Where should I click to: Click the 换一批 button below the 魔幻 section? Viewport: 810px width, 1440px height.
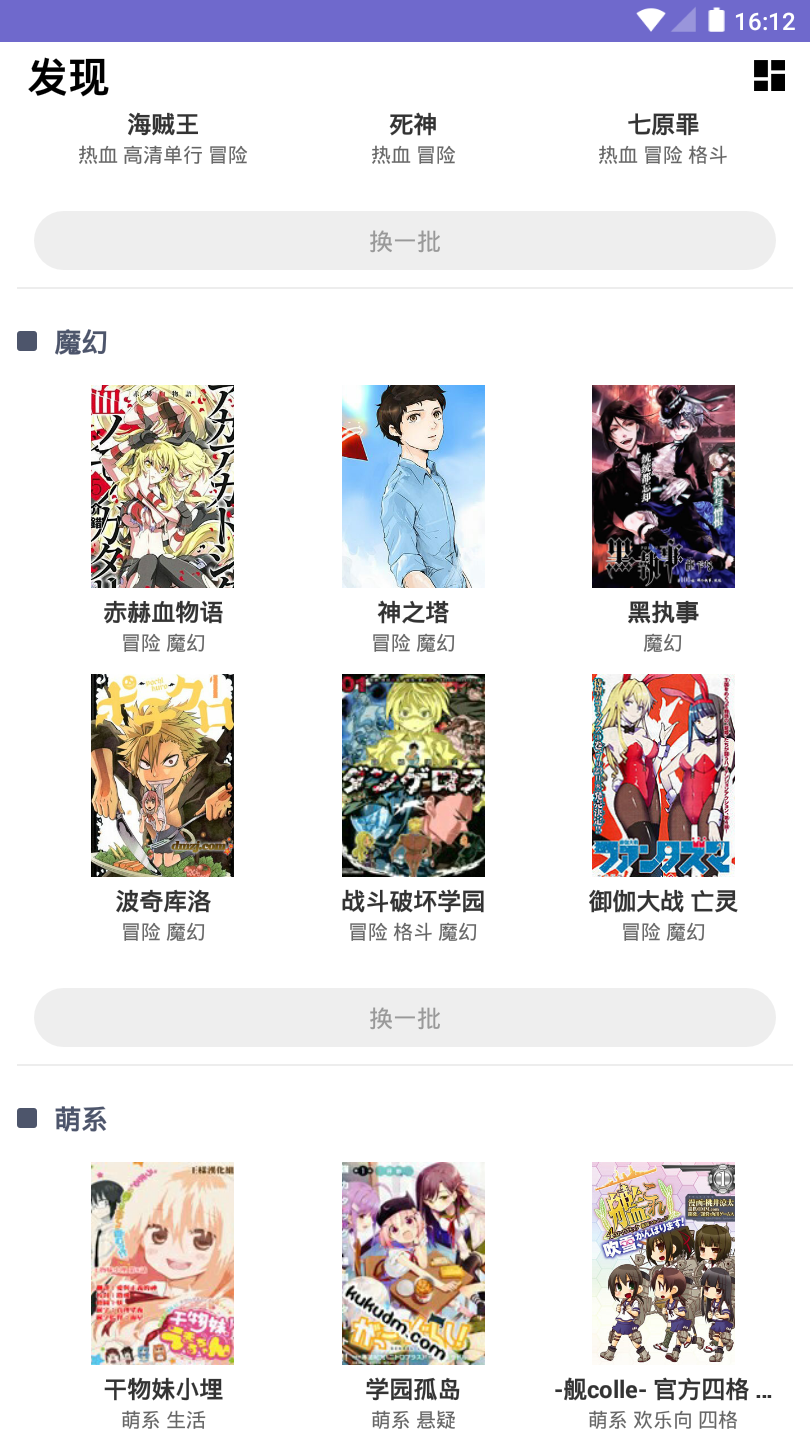pyautogui.click(x=405, y=1017)
